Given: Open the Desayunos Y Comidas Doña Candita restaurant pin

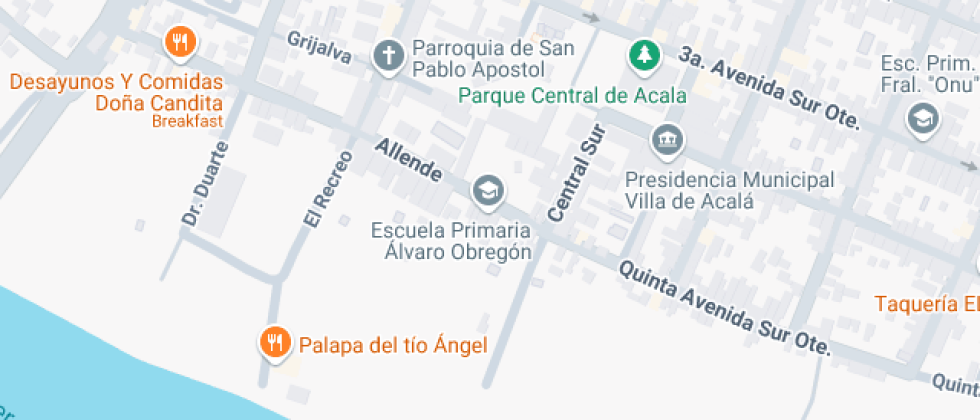Looking at the screenshot, I should (x=181, y=42).
